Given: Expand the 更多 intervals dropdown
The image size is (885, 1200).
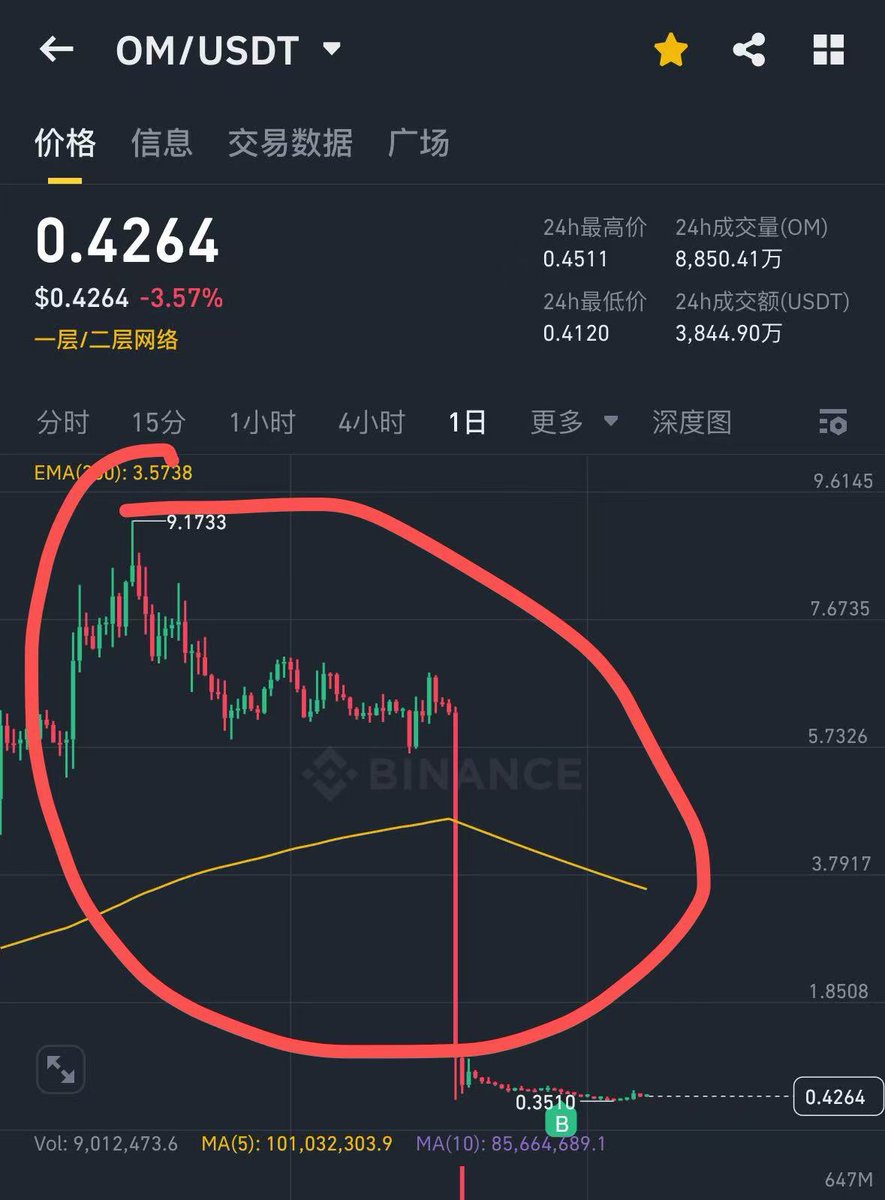Looking at the screenshot, I should click(574, 423).
